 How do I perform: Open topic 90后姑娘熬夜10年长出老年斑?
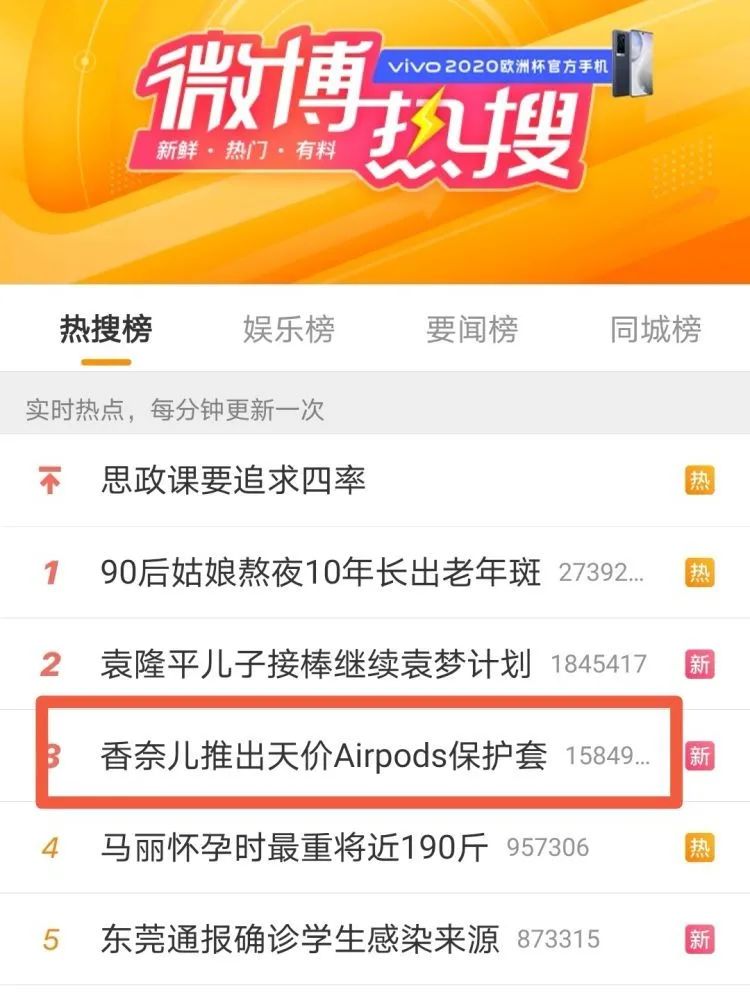[x=320, y=573]
